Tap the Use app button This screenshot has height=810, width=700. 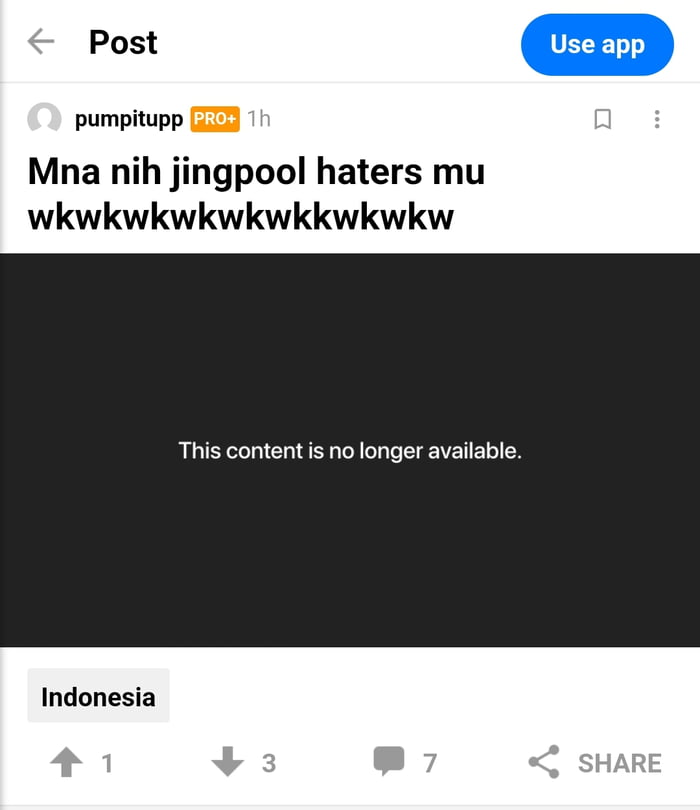pos(597,45)
